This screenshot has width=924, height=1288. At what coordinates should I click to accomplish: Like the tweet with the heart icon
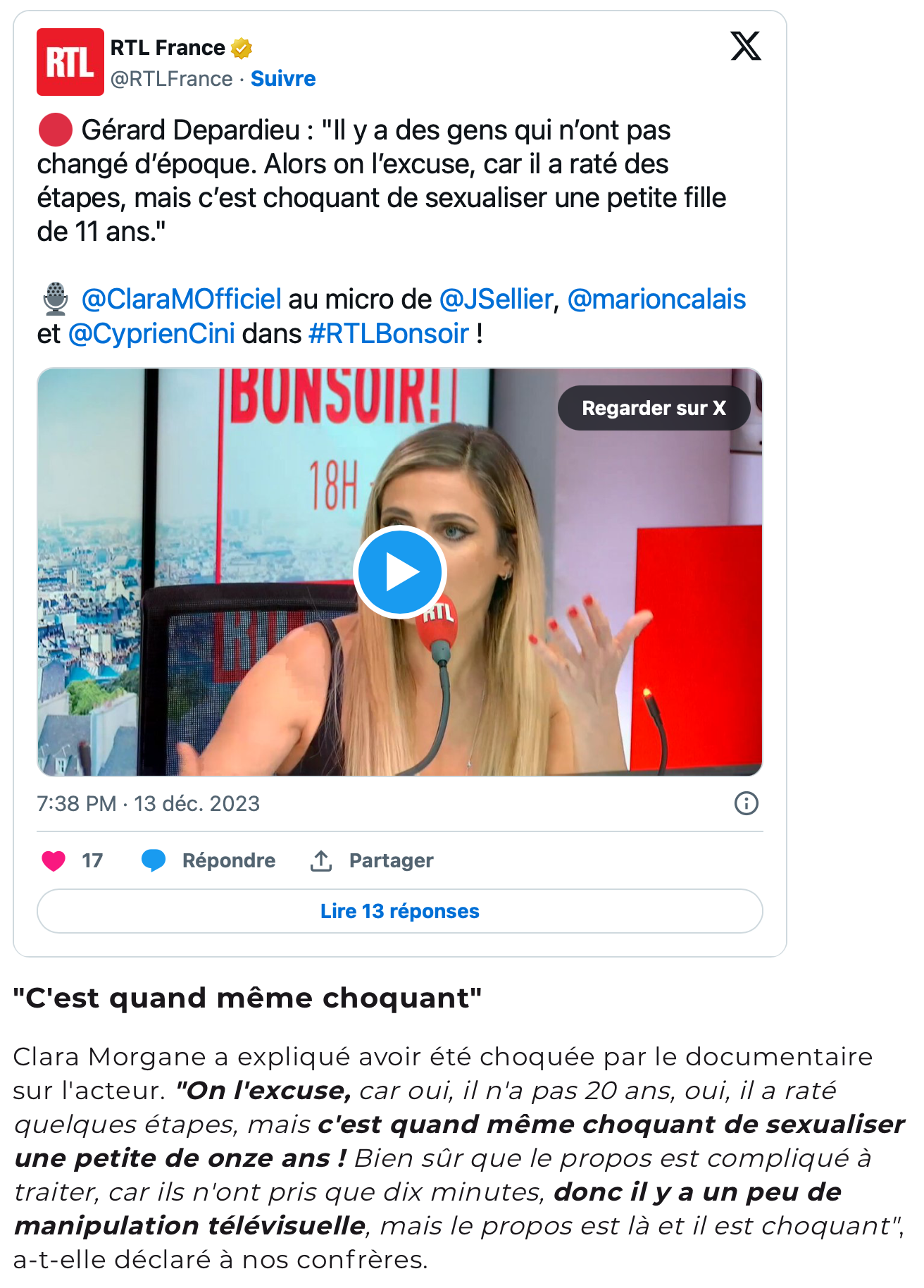[x=54, y=860]
